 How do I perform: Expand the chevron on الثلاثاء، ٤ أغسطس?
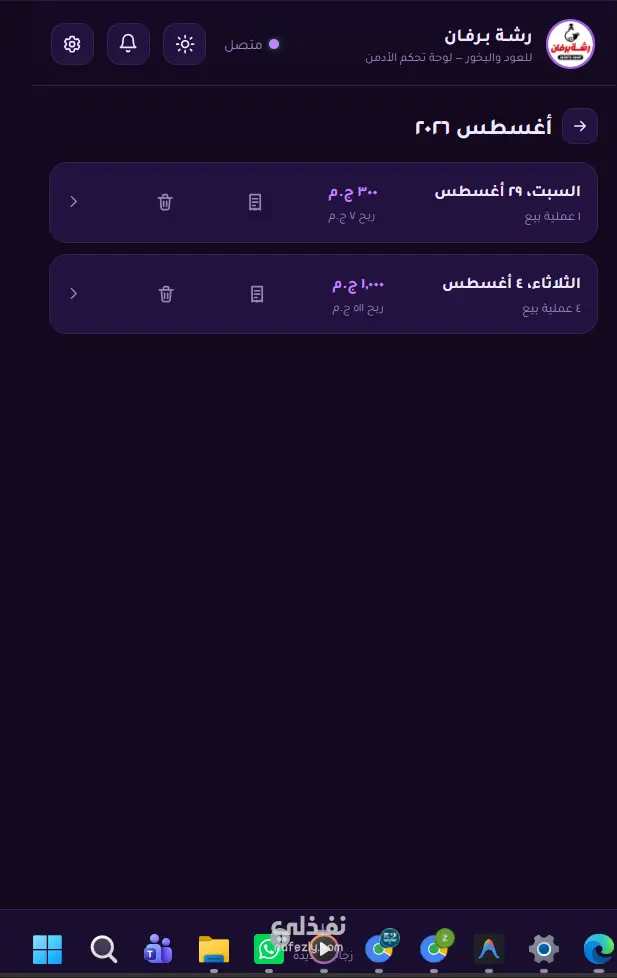[x=74, y=293]
